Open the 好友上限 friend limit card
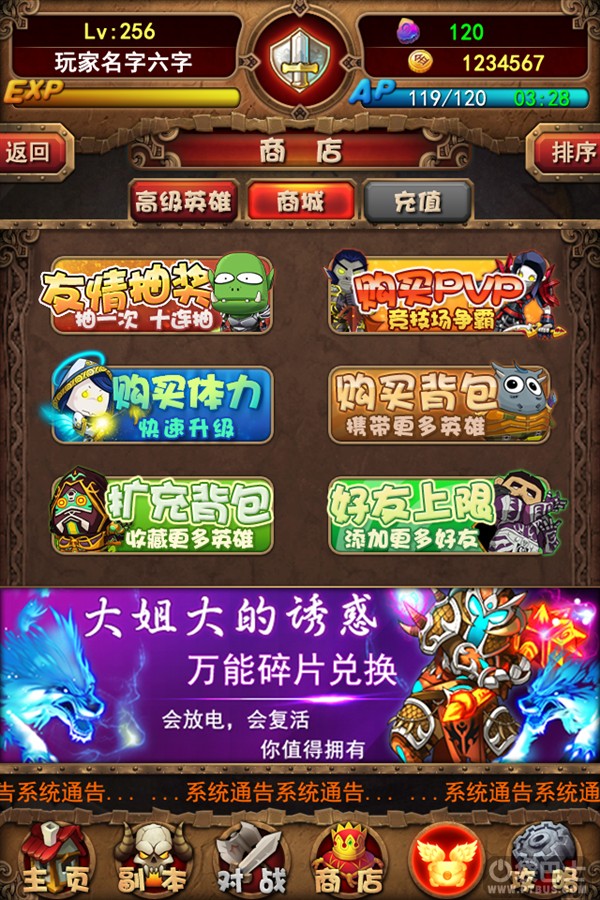The width and height of the screenshot is (600, 900). (x=440, y=514)
